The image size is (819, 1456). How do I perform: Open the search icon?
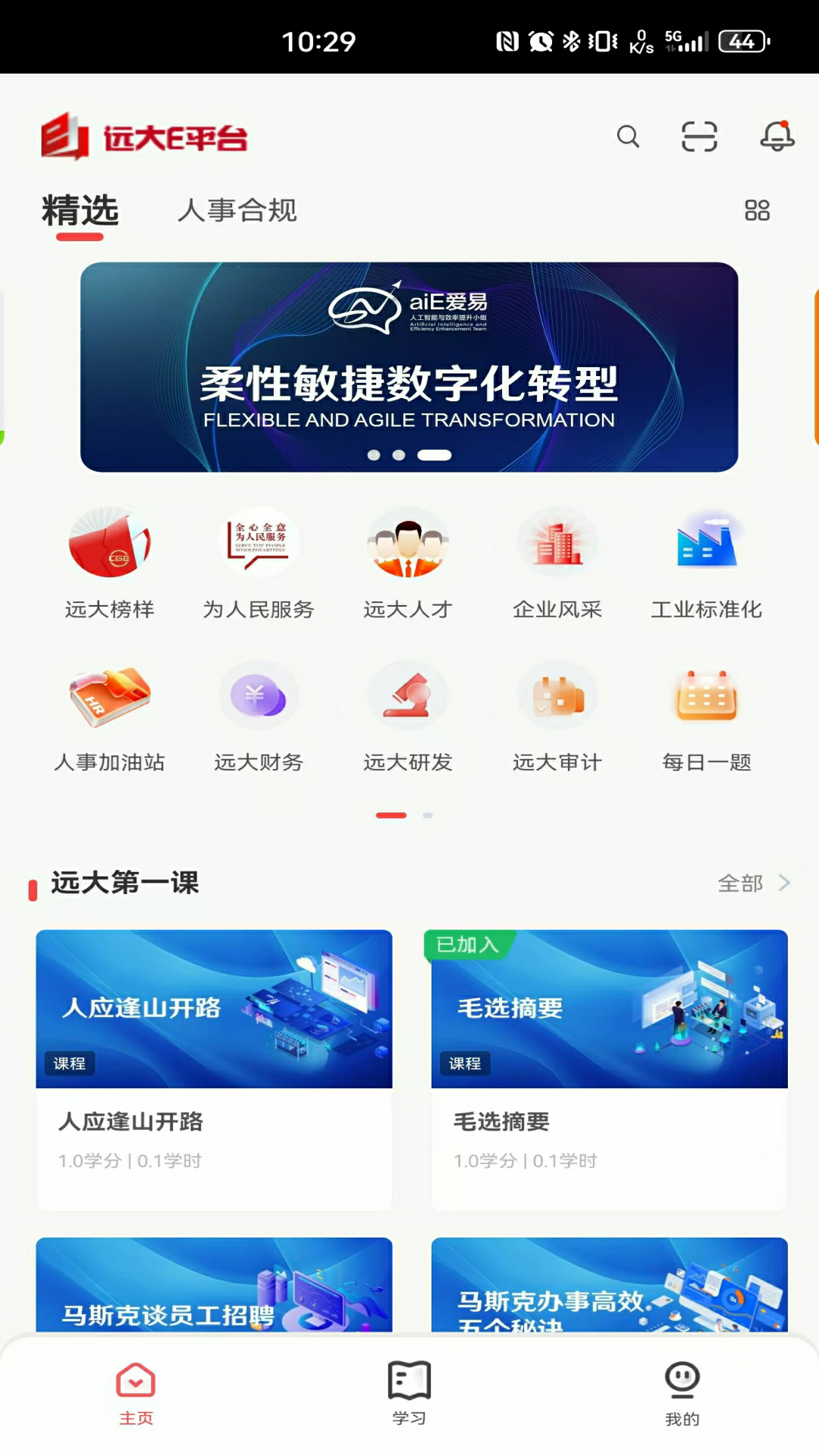pos(628,136)
